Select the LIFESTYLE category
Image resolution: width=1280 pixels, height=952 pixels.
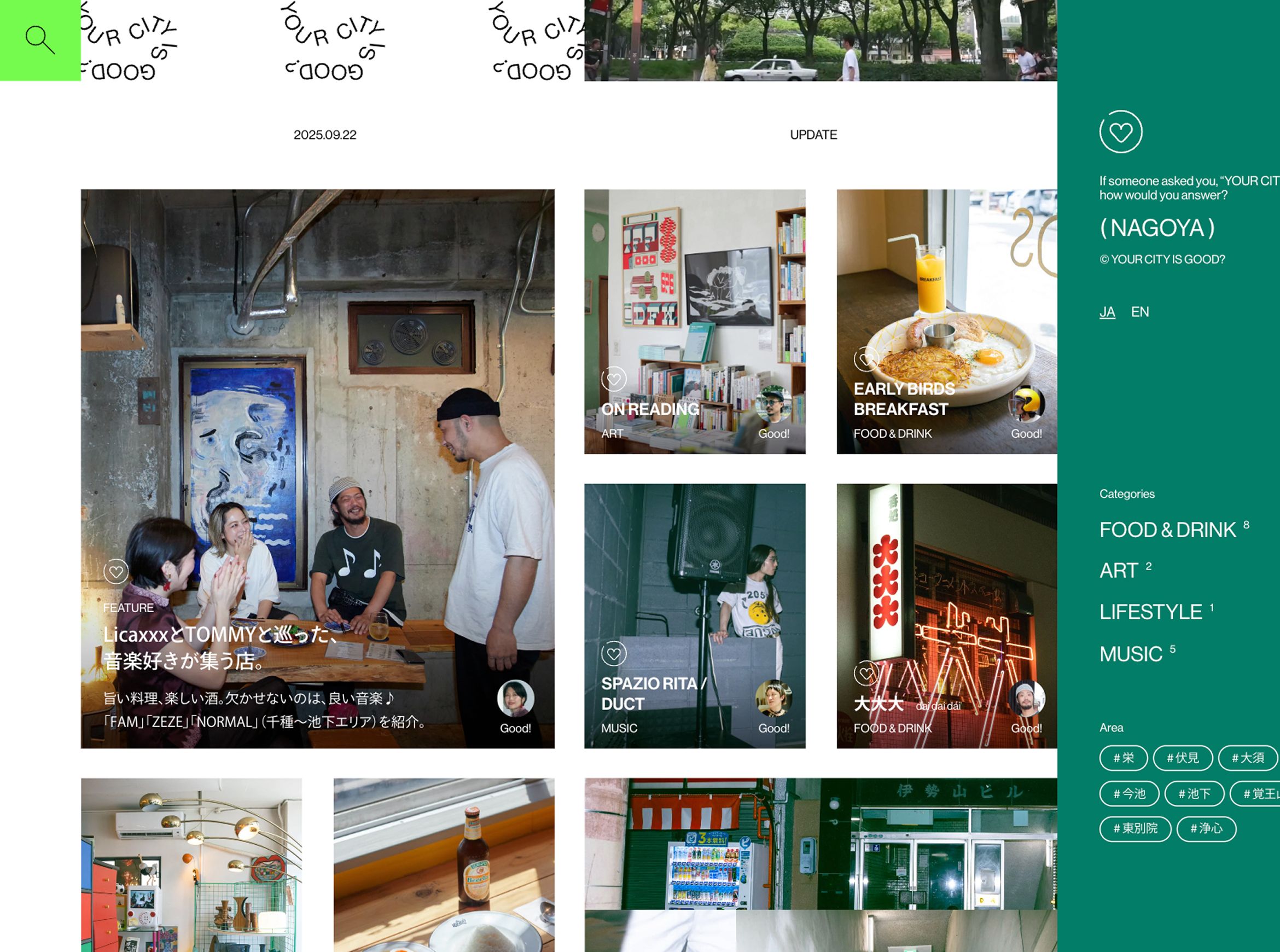[1150, 612]
